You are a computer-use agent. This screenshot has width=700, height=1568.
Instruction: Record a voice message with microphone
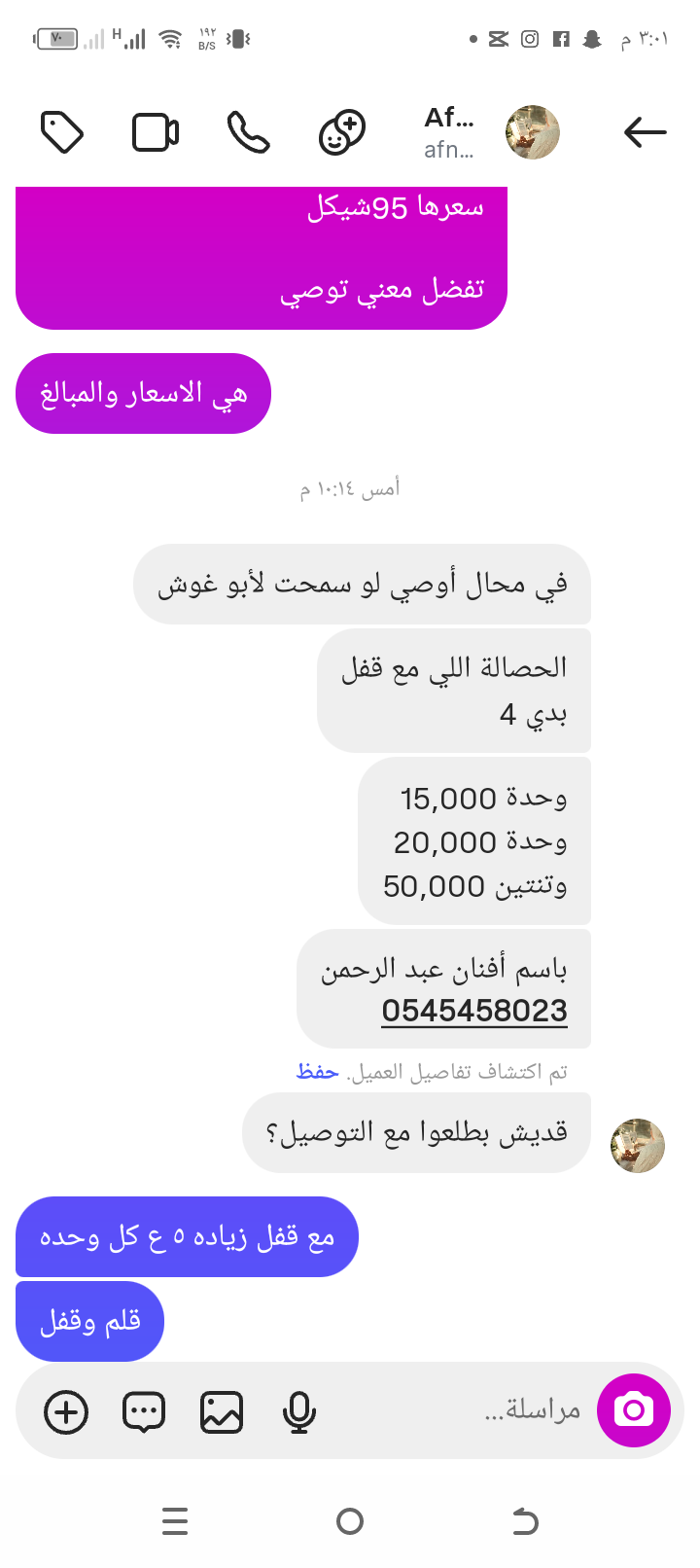click(x=299, y=1412)
